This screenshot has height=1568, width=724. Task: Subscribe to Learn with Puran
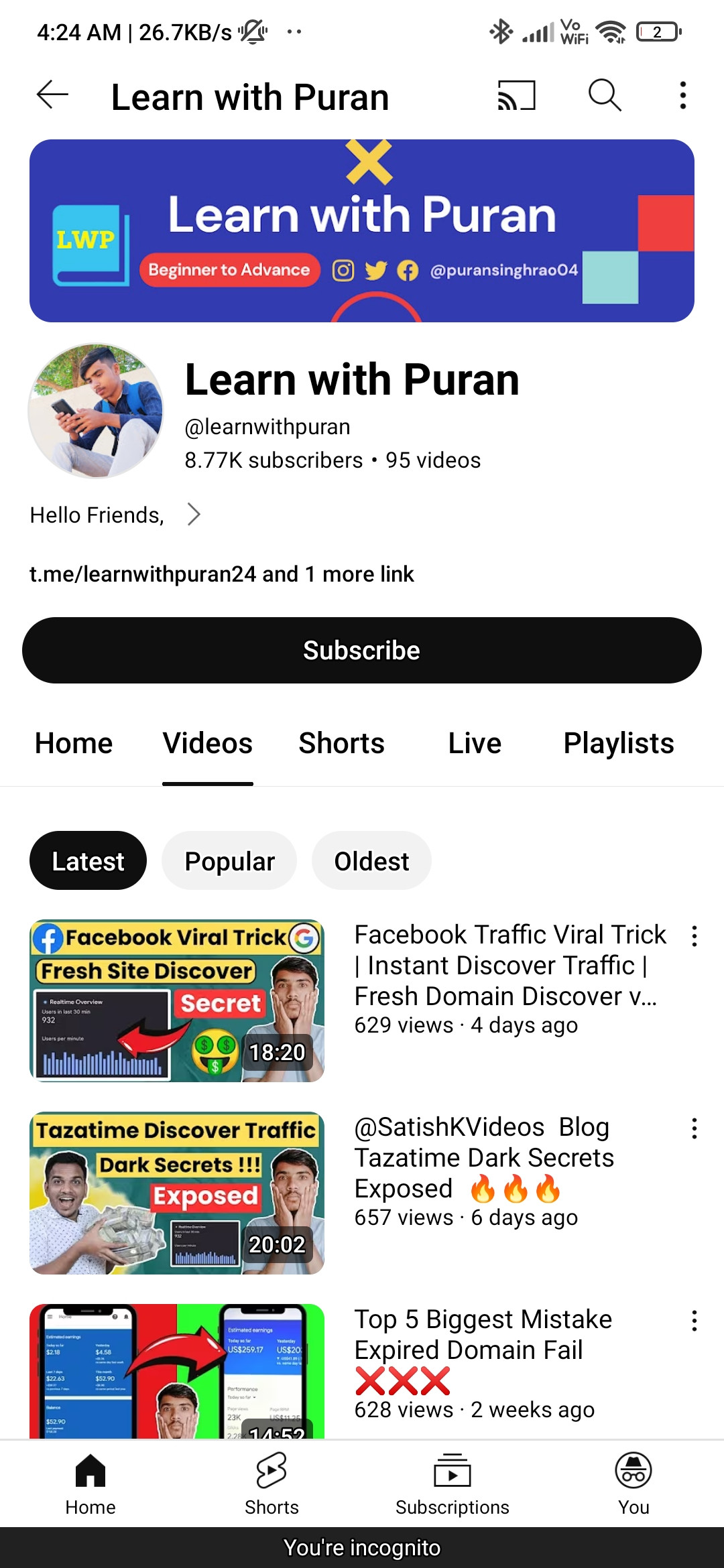362,651
